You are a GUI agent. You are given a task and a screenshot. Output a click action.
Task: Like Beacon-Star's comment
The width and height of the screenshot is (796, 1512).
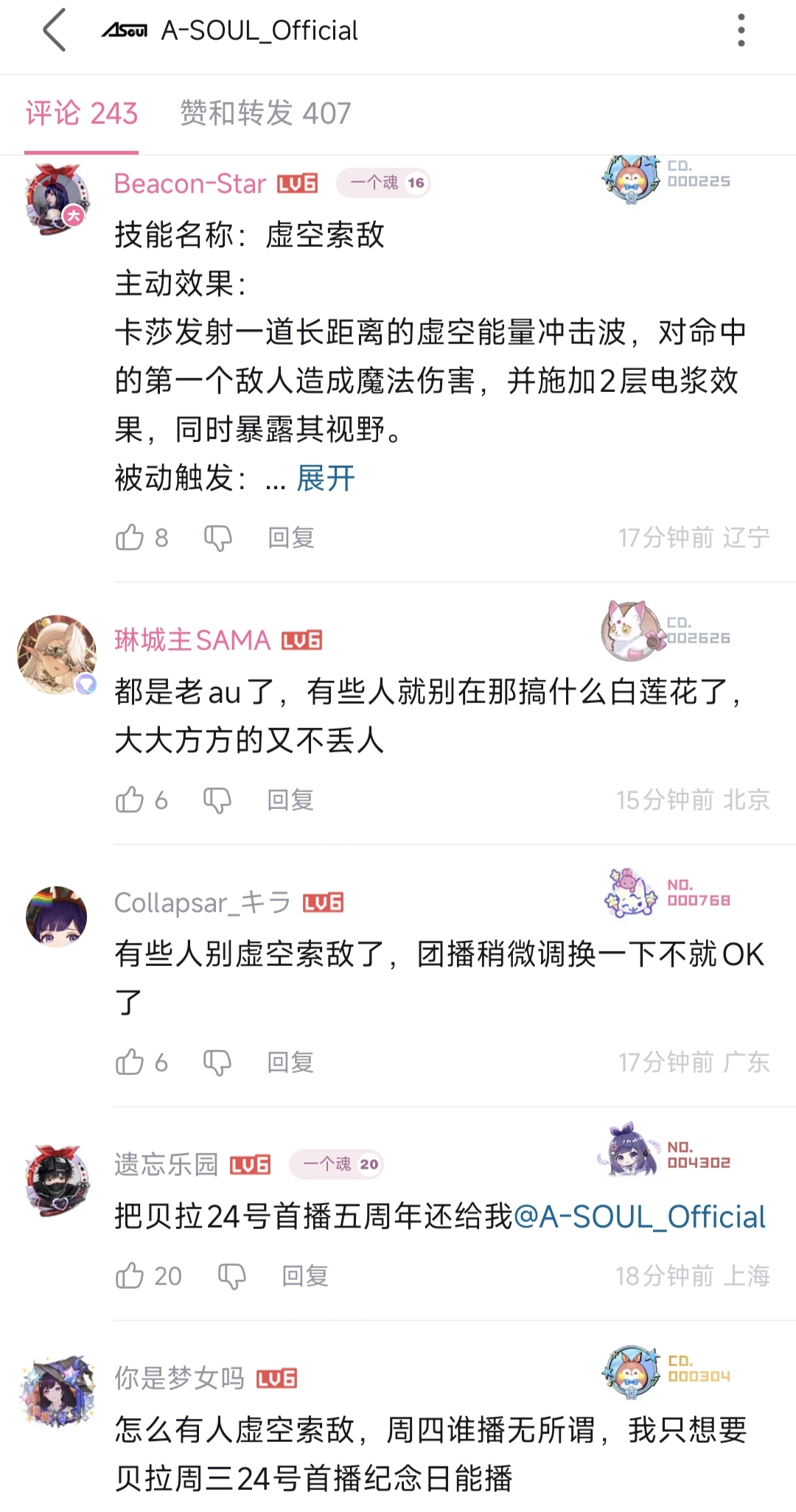(130, 538)
